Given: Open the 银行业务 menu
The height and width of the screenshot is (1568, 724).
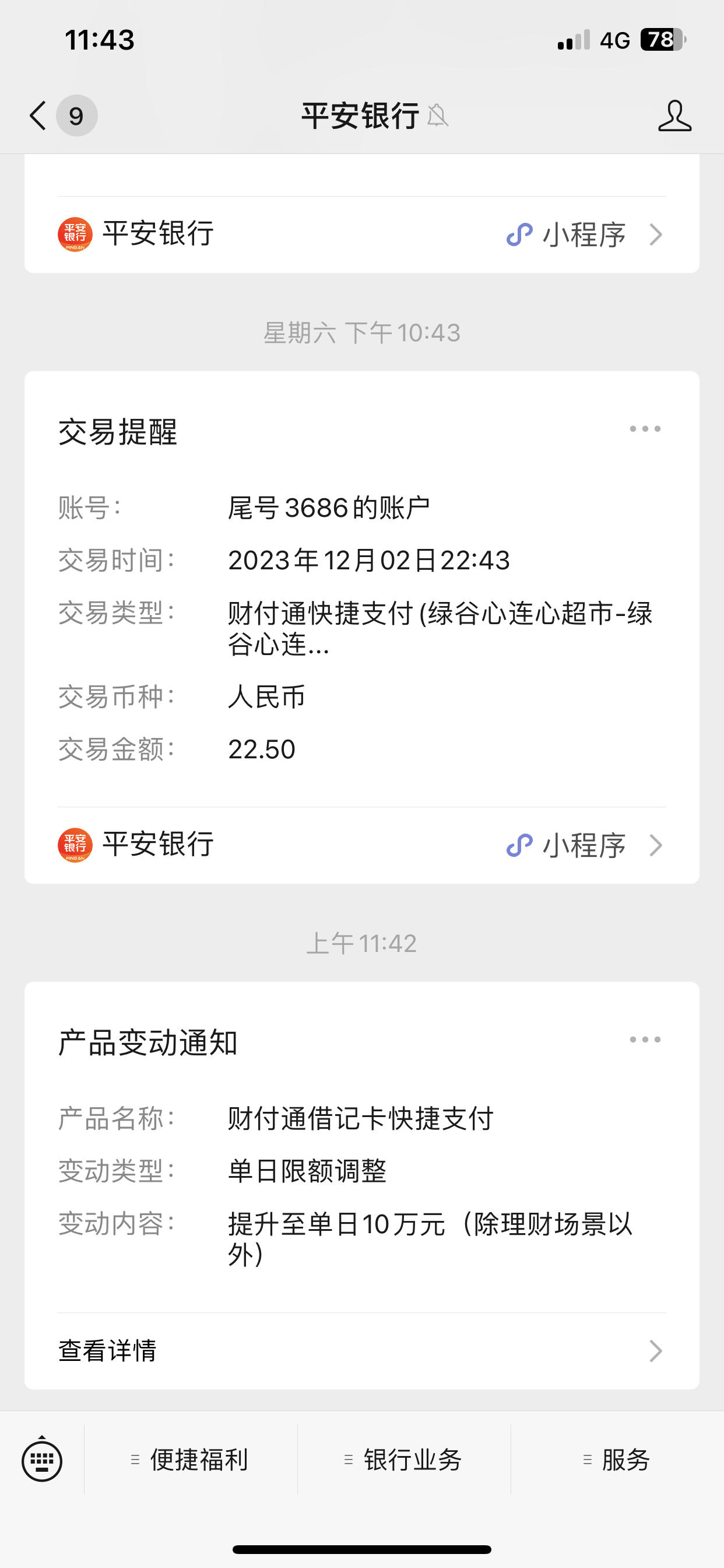Looking at the screenshot, I should pos(404,1459).
